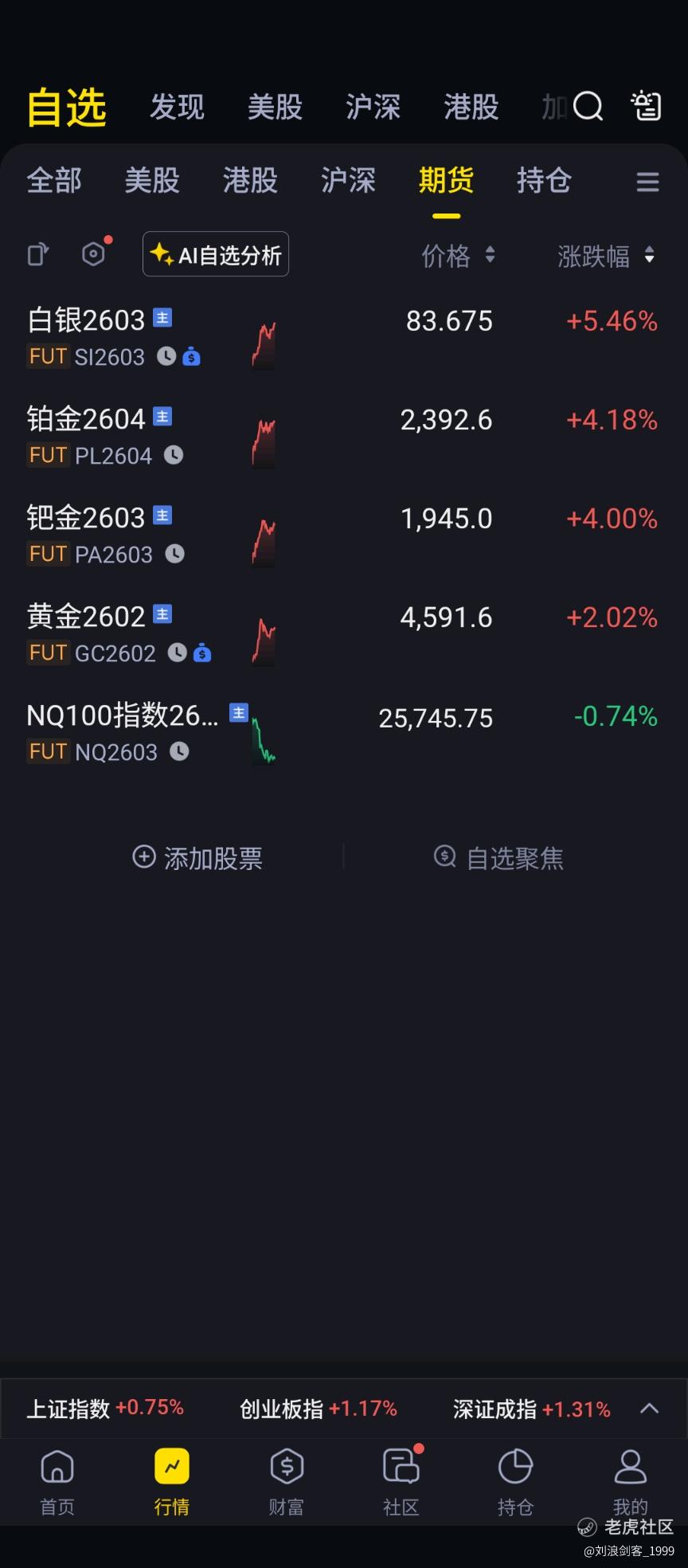Open 自选聚焦
The width and height of the screenshot is (688, 1568).
tap(498, 857)
